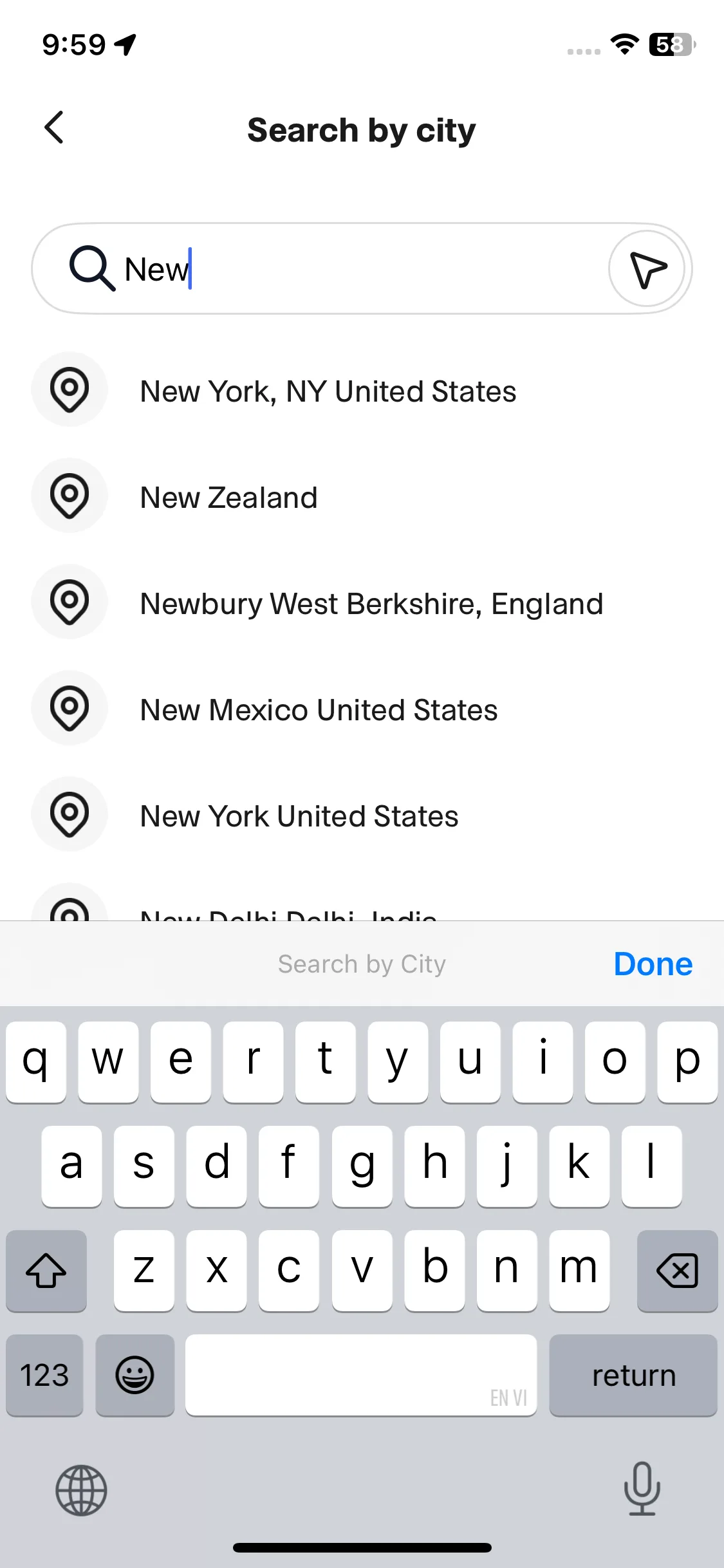Select Newbury West Berkshire, England
The width and height of the screenshot is (724, 1568).
pos(371,604)
